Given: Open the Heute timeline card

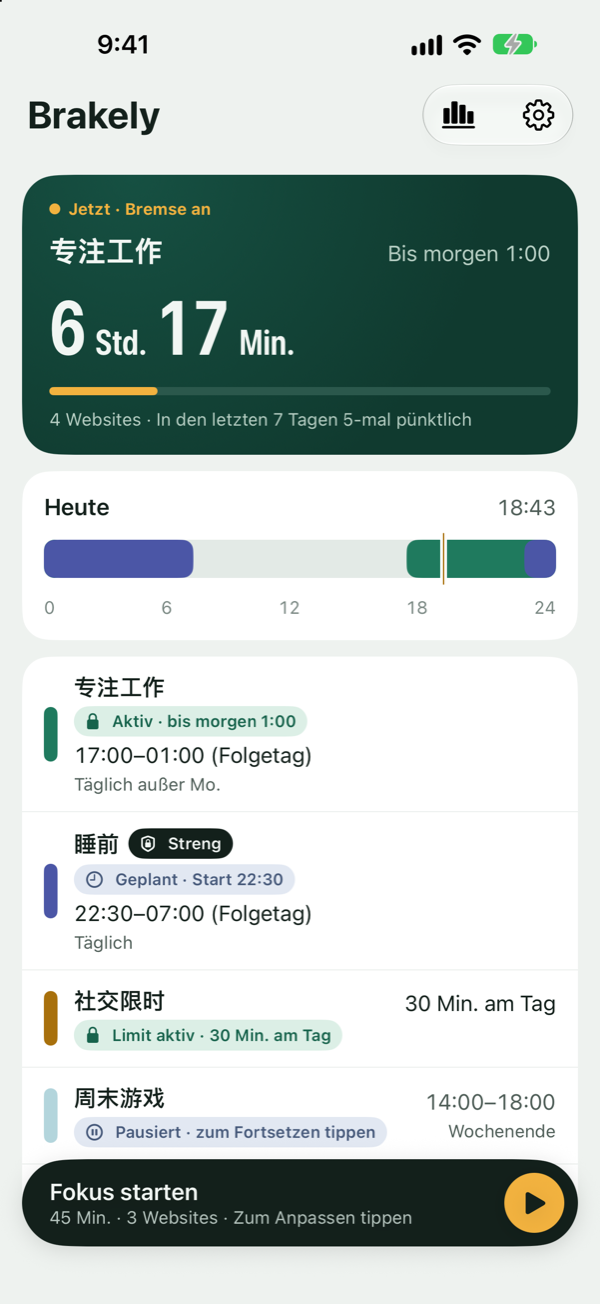Looking at the screenshot, I should coord(300,555).
